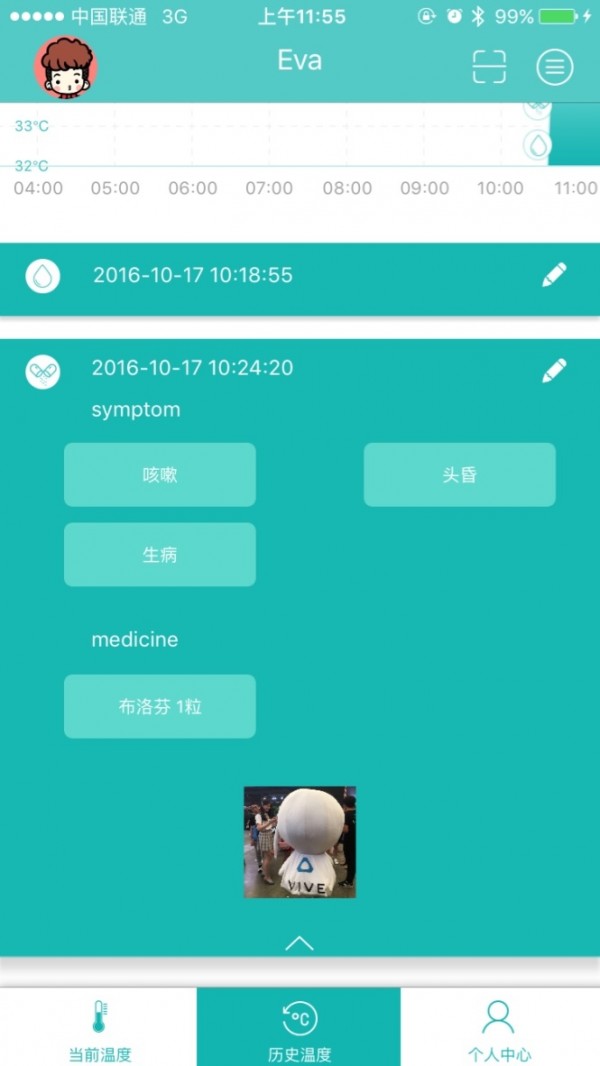600x1066 pixels.
Task: Tap the 生病 symptom chip
Action: click(x=160, y=554)
